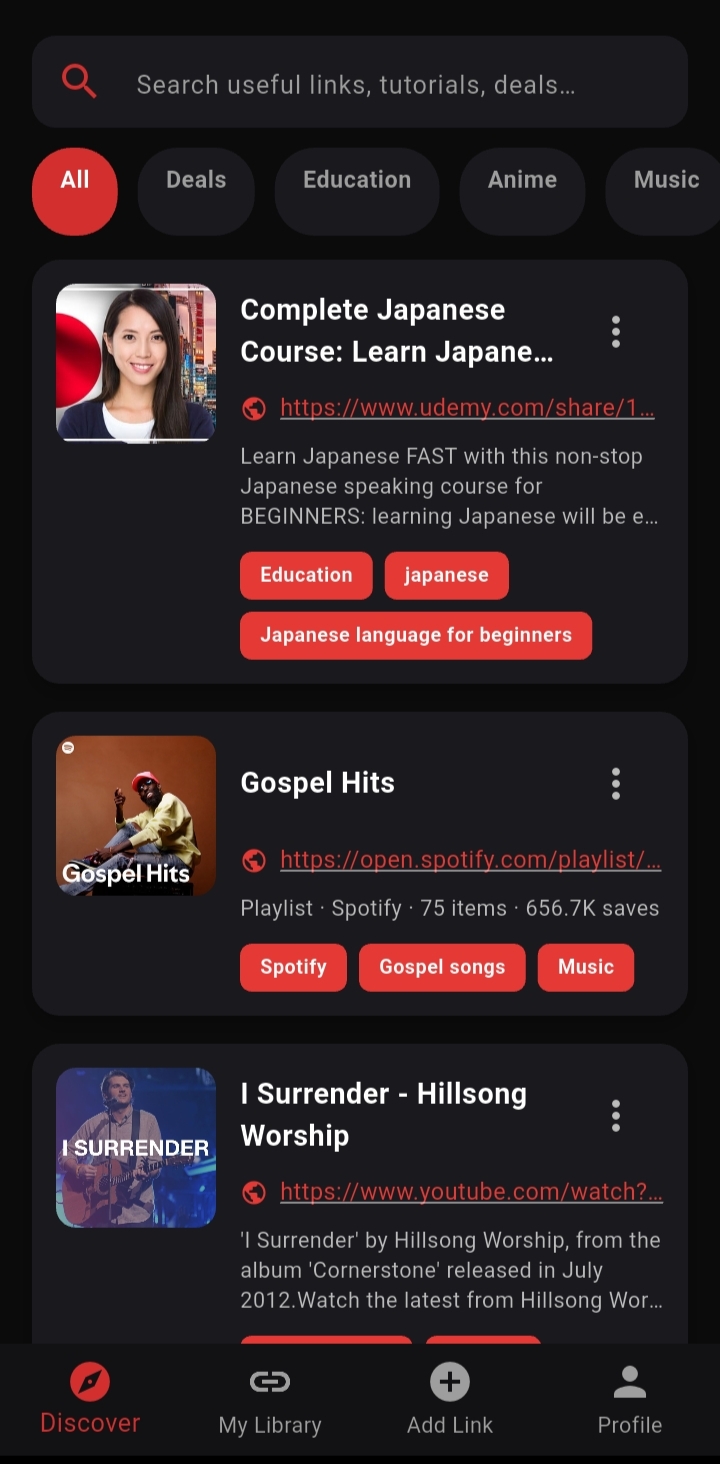Image resolution: width=720 pixels, height=1464 pixels.
Task: Choose the Anime chip
Action: click(x=522, y=181)
